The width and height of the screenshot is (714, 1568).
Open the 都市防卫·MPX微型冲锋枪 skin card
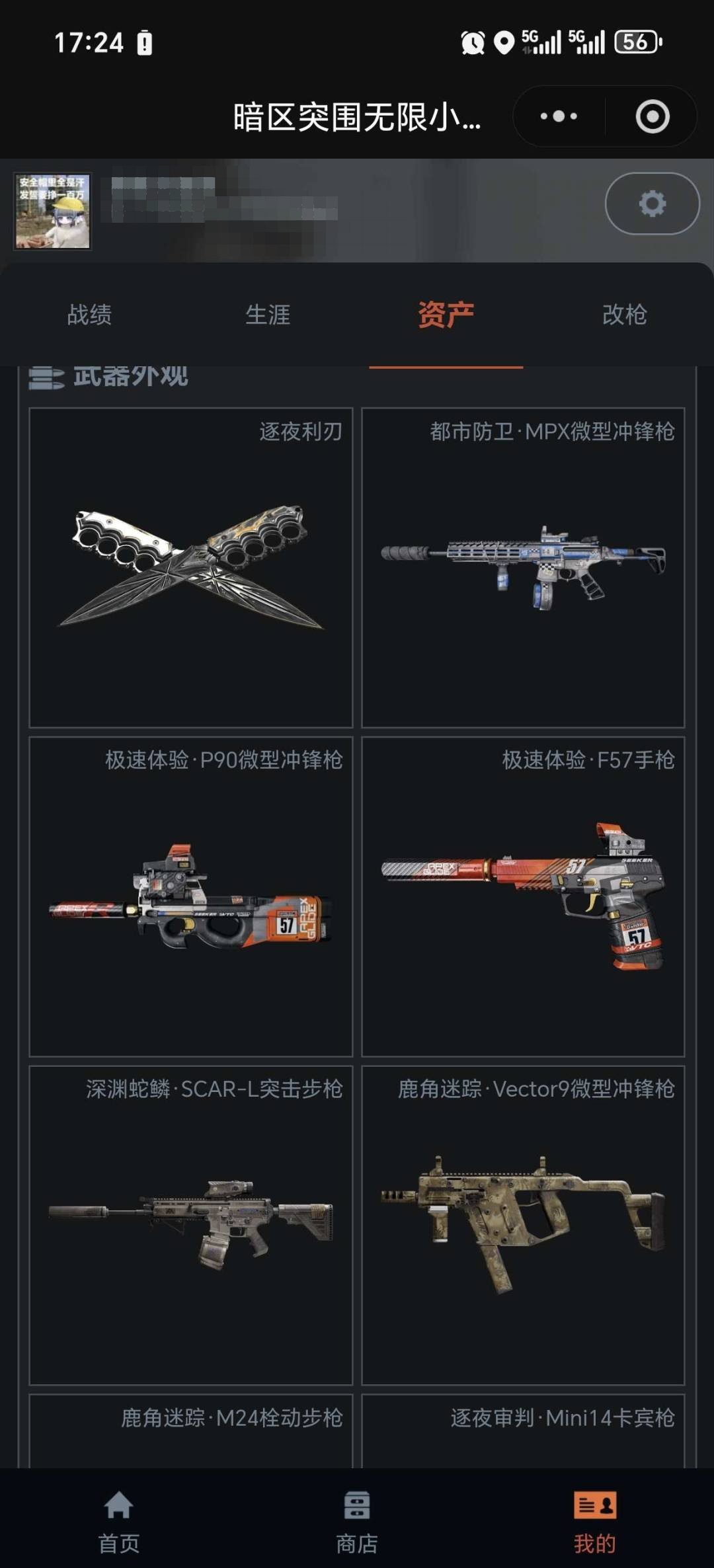click(523, 567)
